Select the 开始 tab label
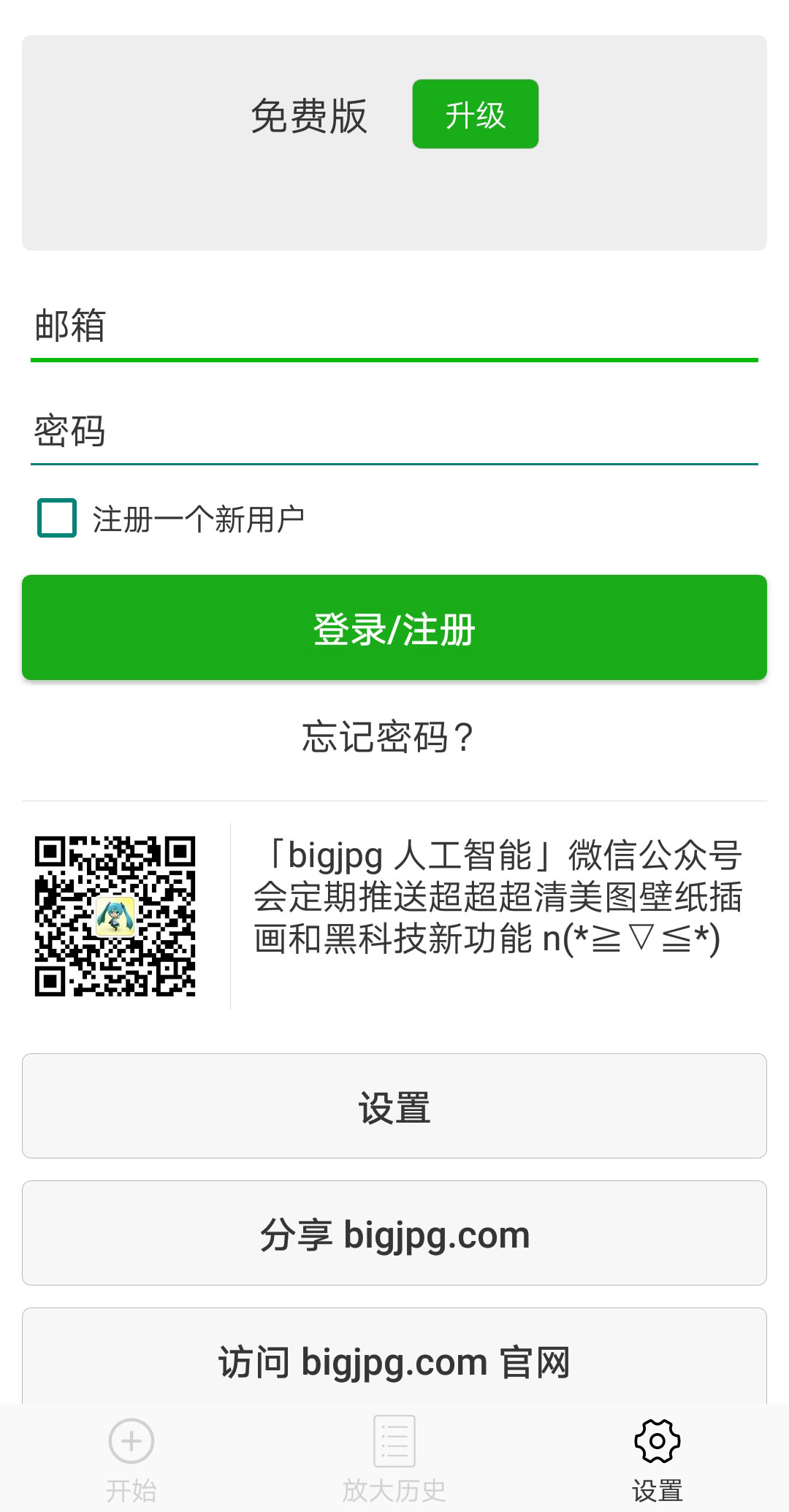 [130, 1494]
